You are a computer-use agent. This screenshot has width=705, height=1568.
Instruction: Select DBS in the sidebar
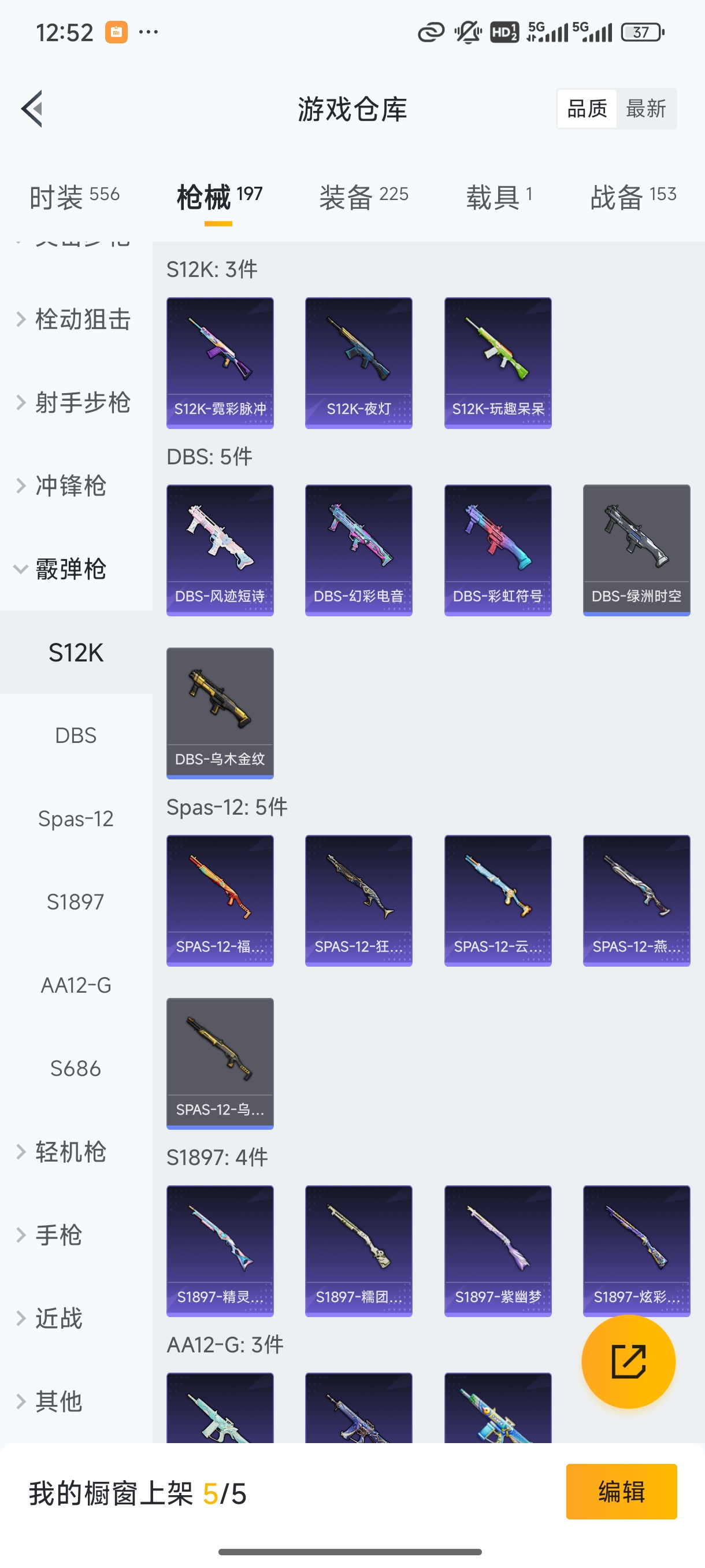click(76, 735)
